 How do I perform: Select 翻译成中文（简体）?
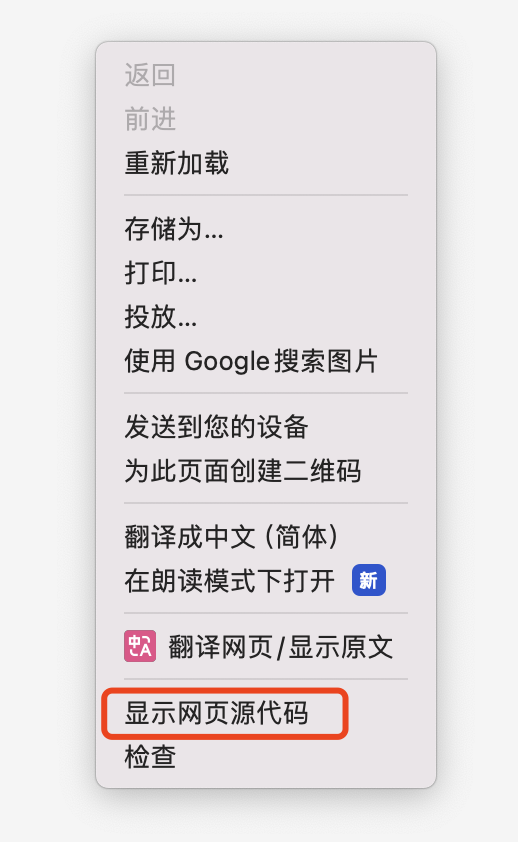click(266, 537)
